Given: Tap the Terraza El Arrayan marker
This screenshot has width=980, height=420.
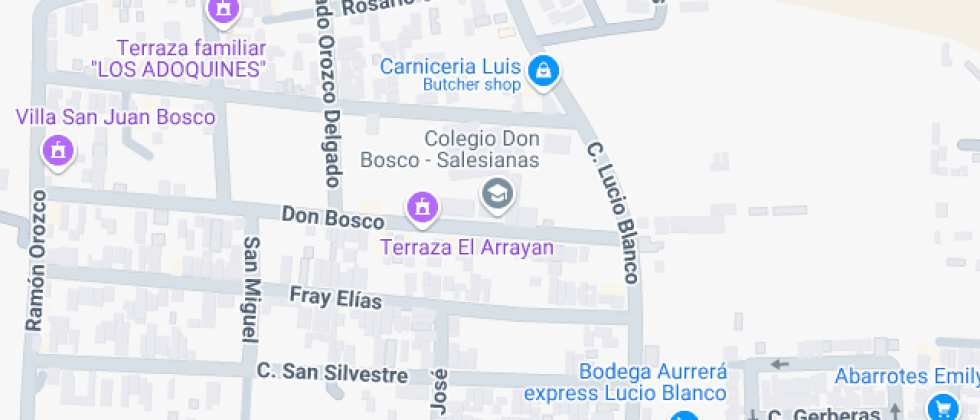Looking at the screenshot, I should [422, 208].
